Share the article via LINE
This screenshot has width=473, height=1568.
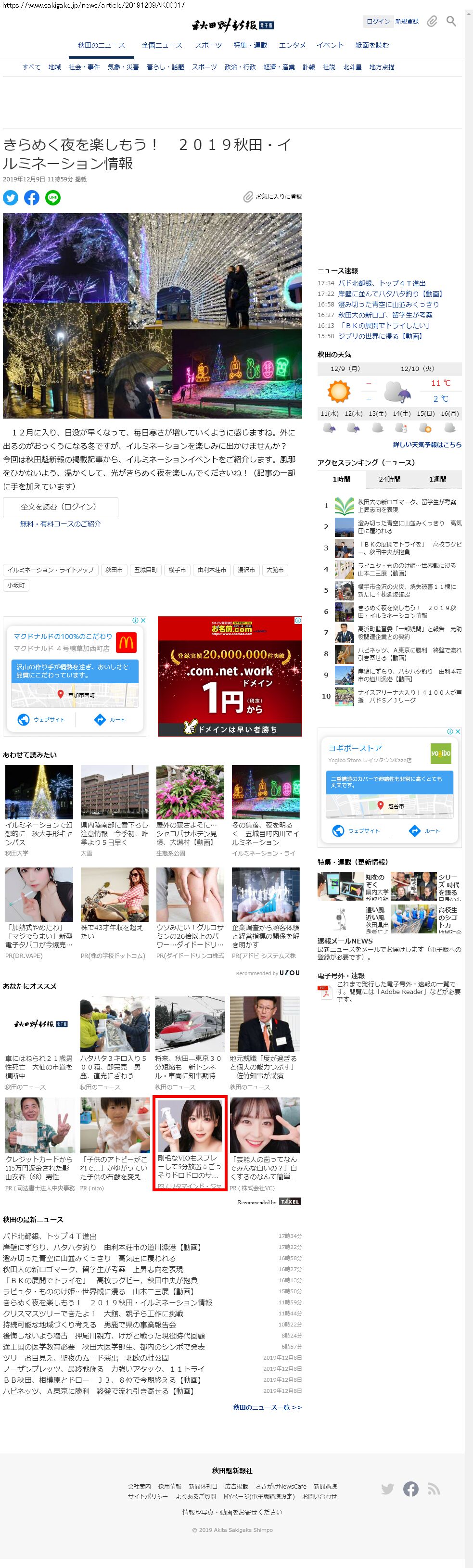click(53, 198)
